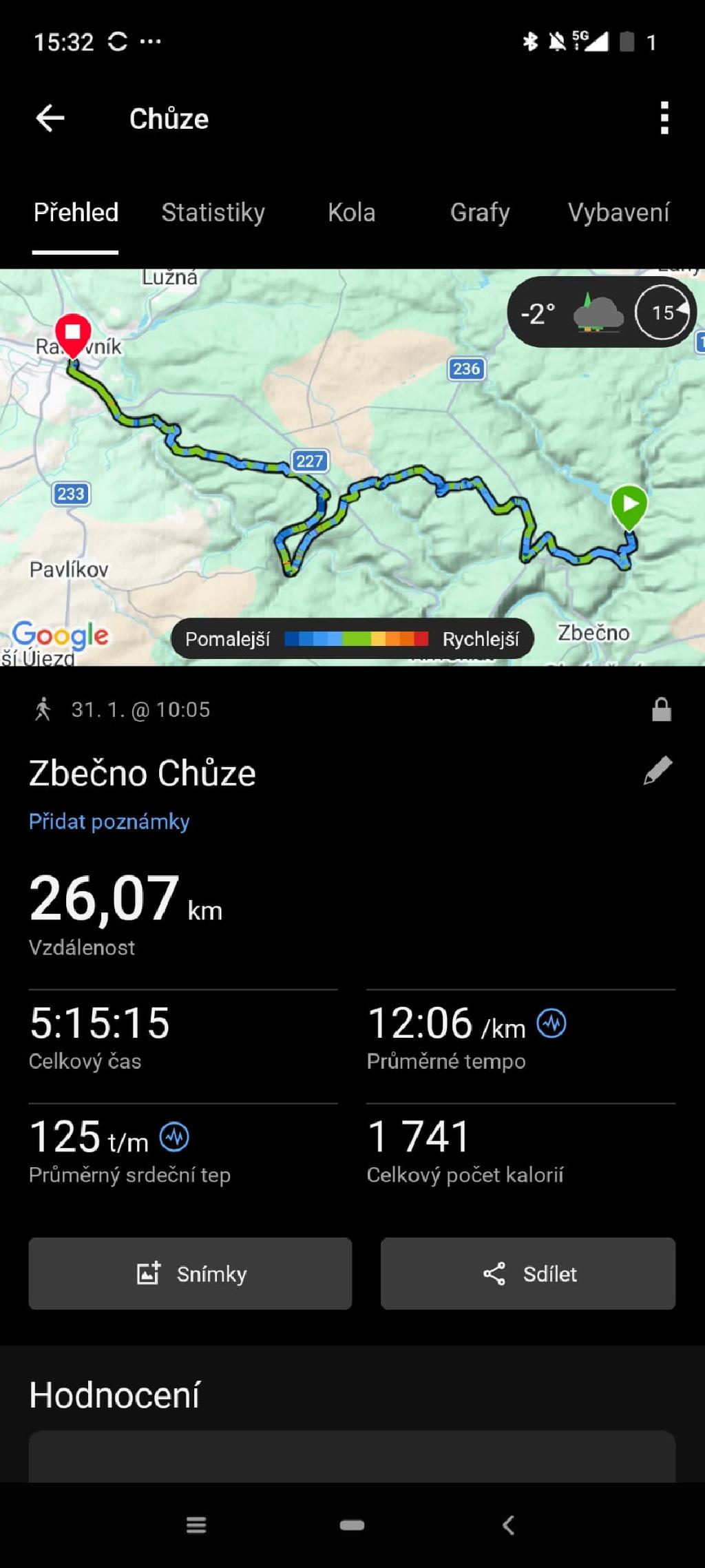
Task: Open the Grafy tab
Action: click(x=480, y=213)
